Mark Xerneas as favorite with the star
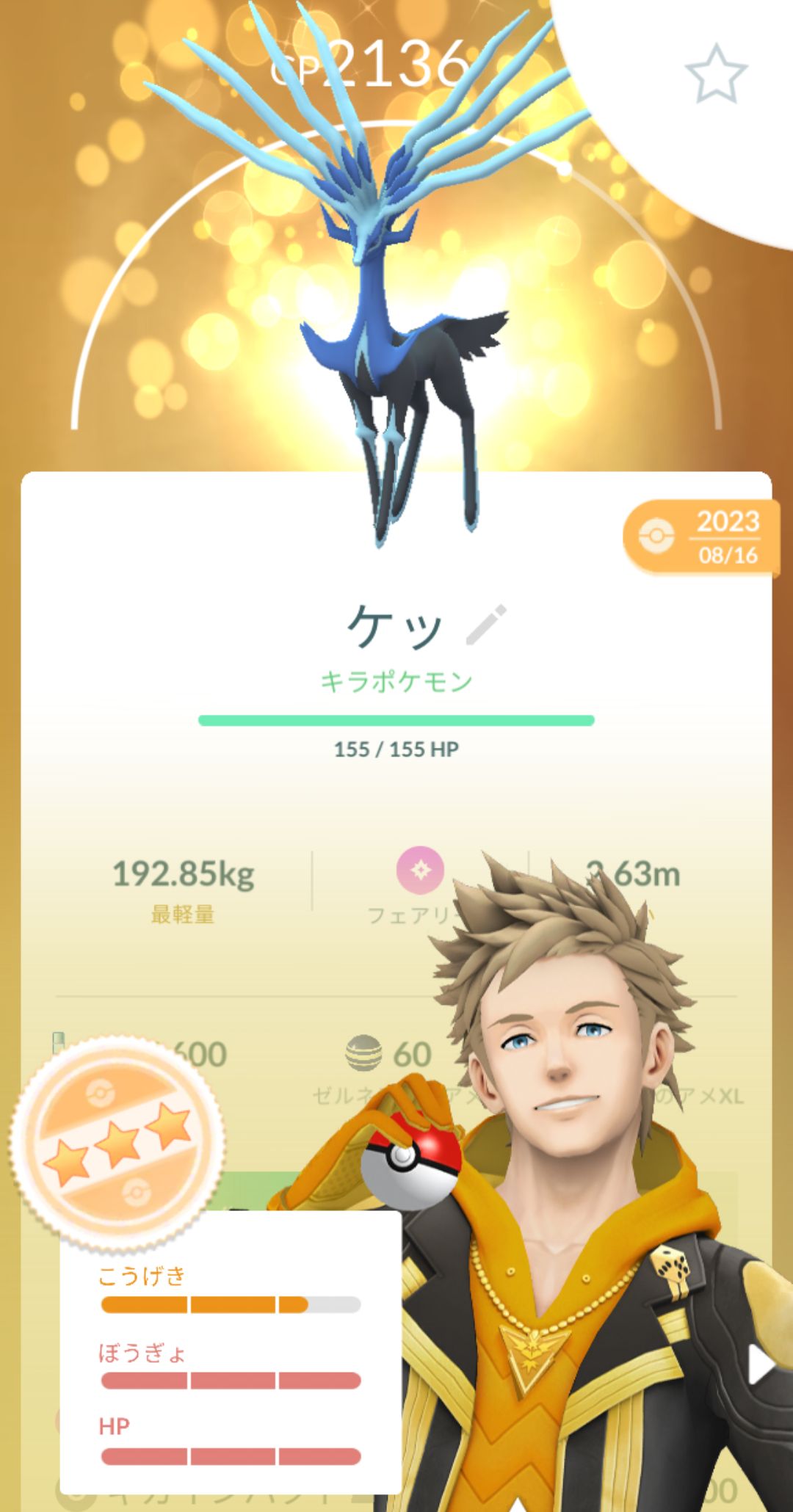793x1512 pixels. [716, 73]
